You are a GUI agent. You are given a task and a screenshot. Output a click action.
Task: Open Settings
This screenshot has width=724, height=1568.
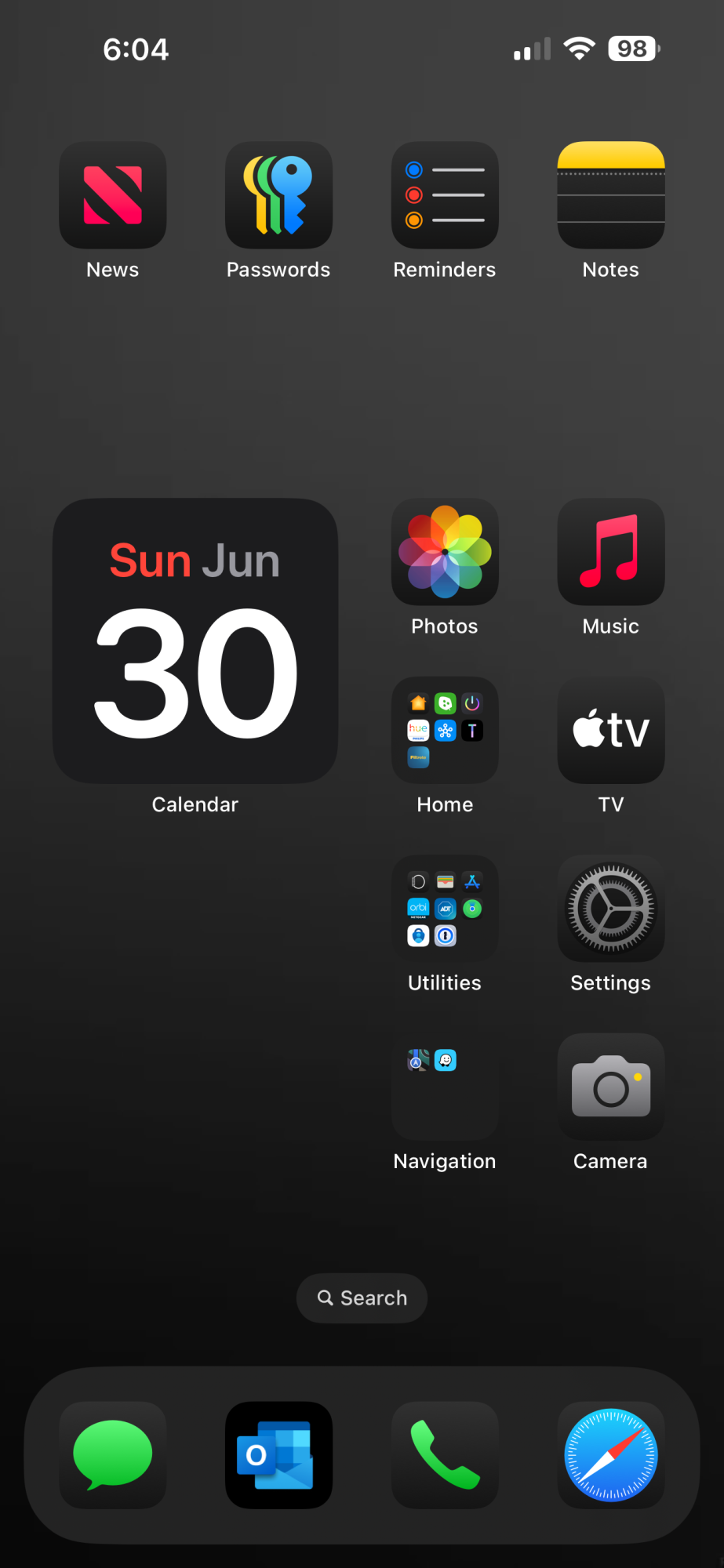[x=610, y=908]
